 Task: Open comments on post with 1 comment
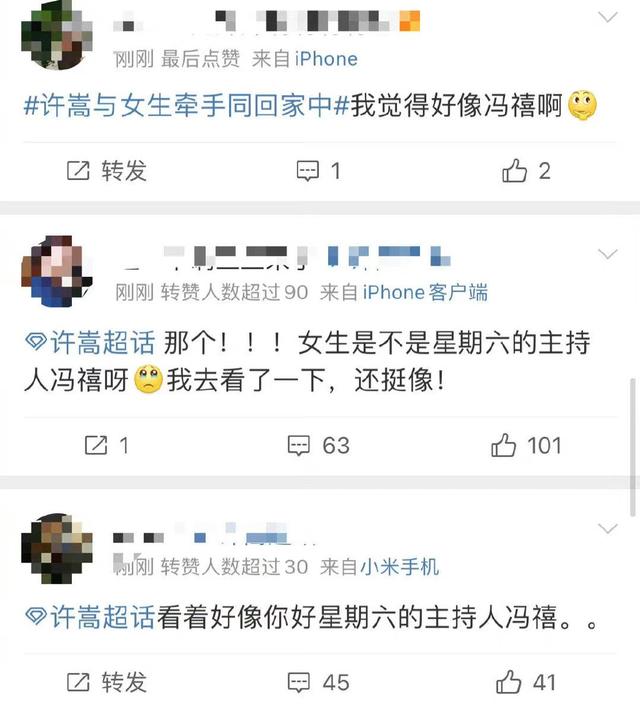pos(319,171)
